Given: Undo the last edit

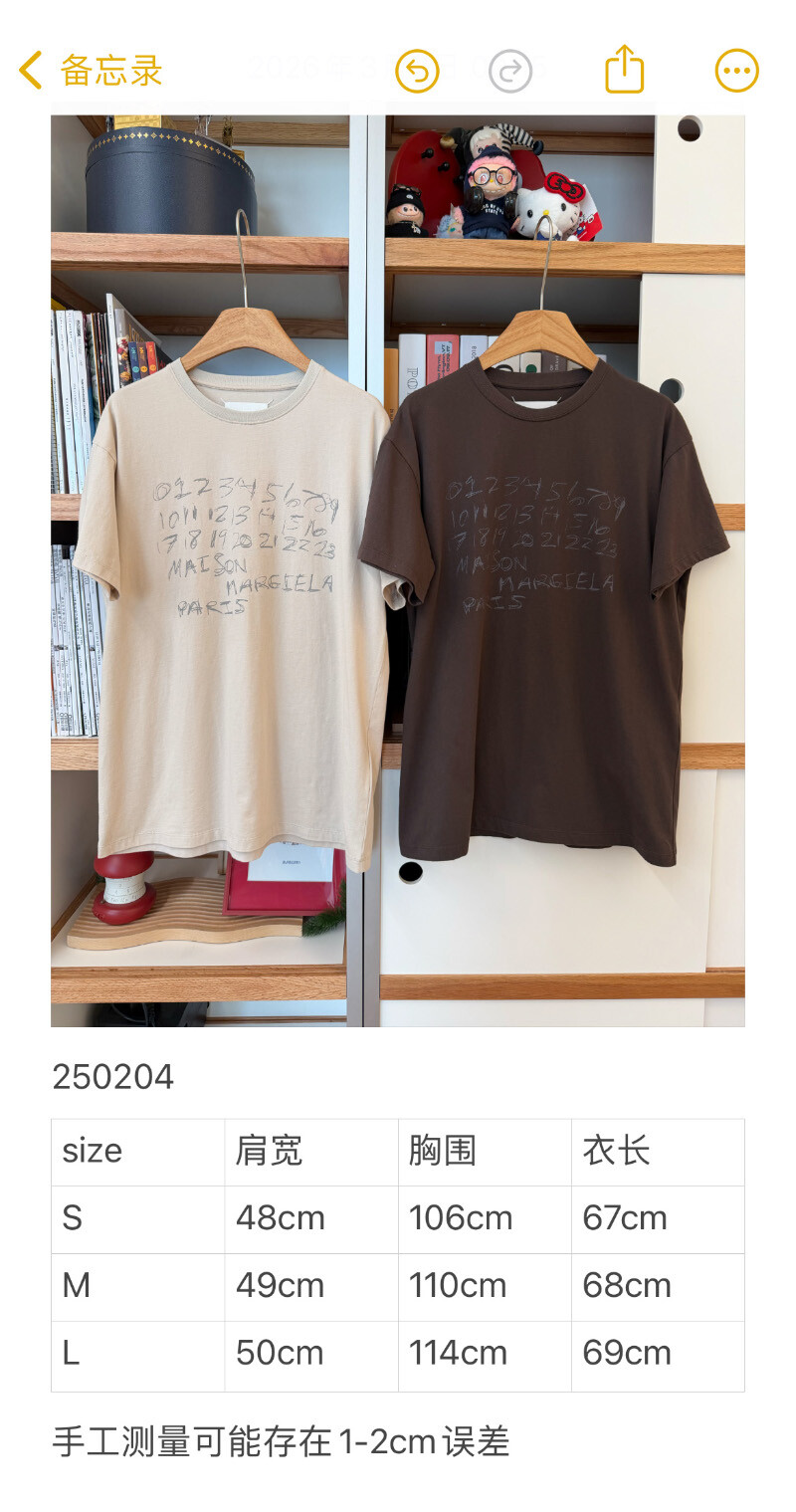Looking at the screenshot, I should click(x=417, y=72).
